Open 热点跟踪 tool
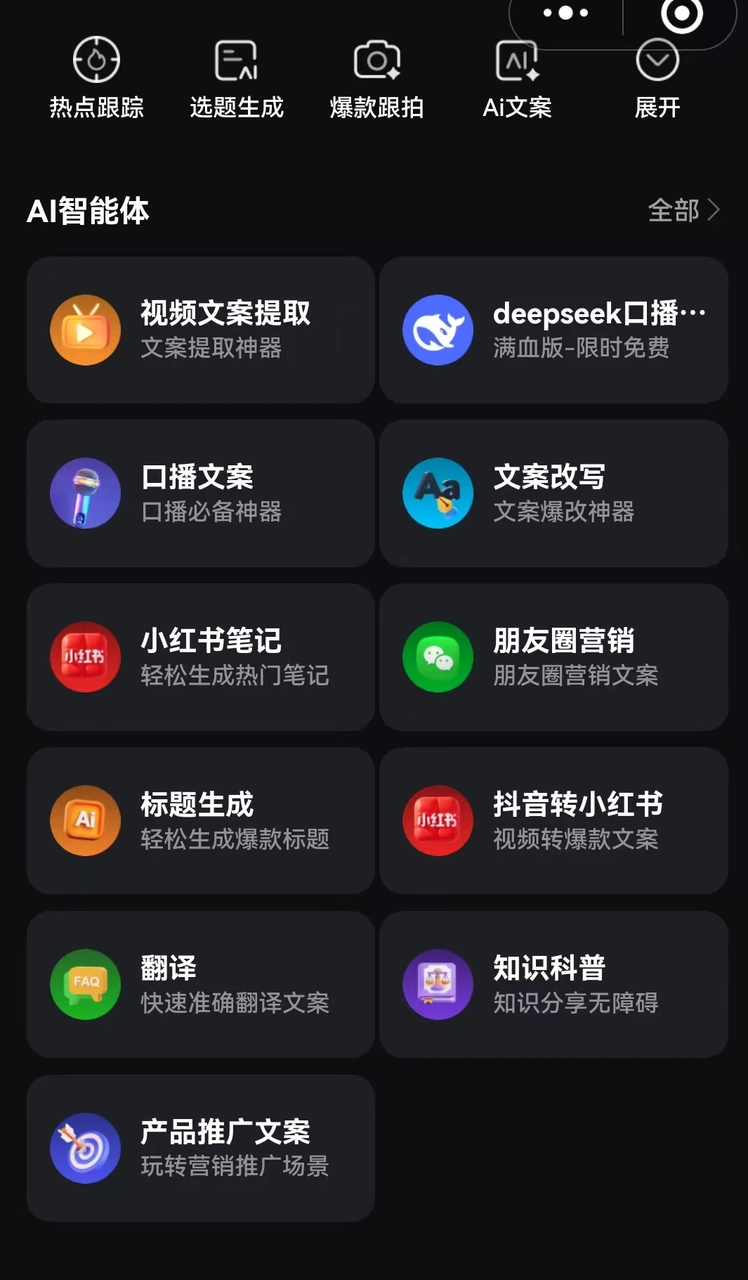The width and height of the screenshot is (748, 1280). coord(97,77)
